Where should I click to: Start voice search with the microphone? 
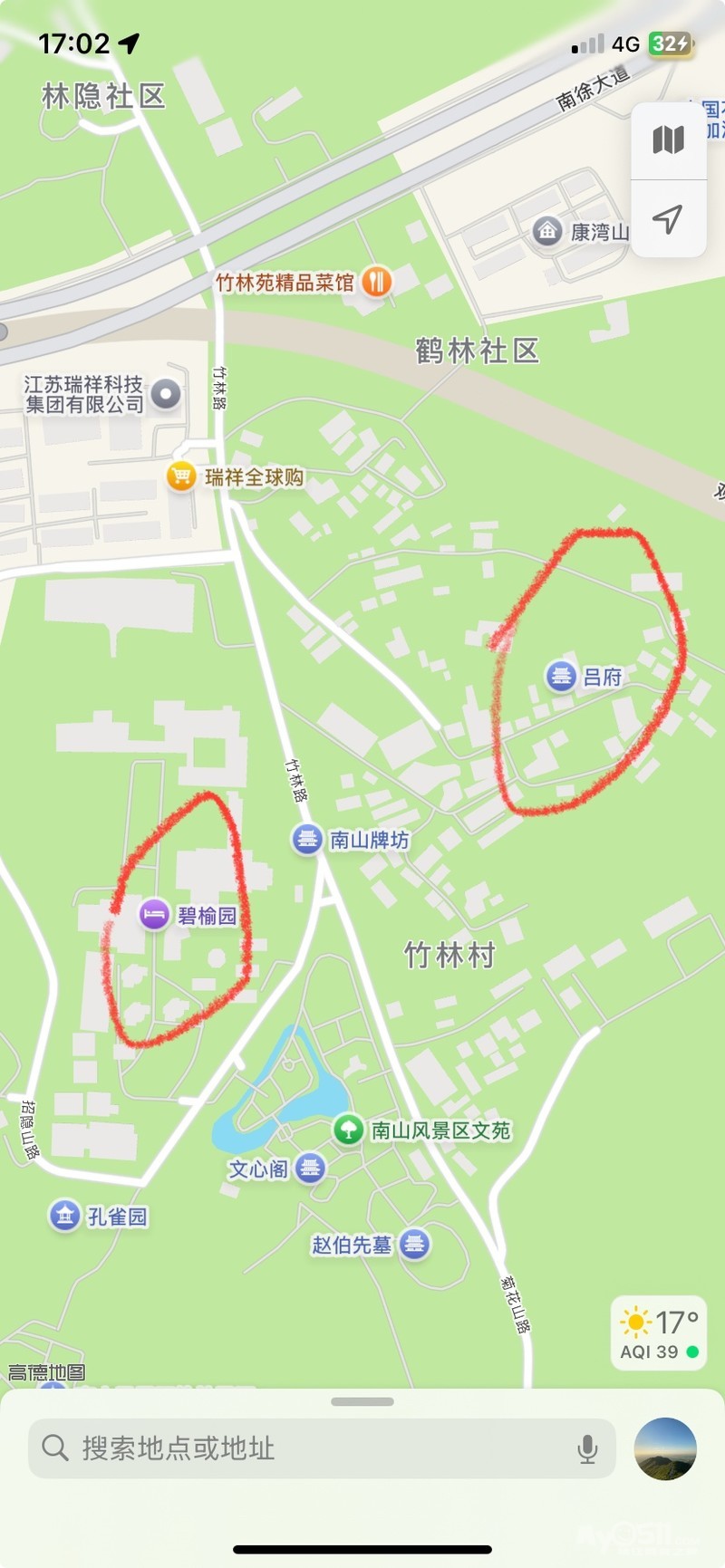coord(587,1449)
